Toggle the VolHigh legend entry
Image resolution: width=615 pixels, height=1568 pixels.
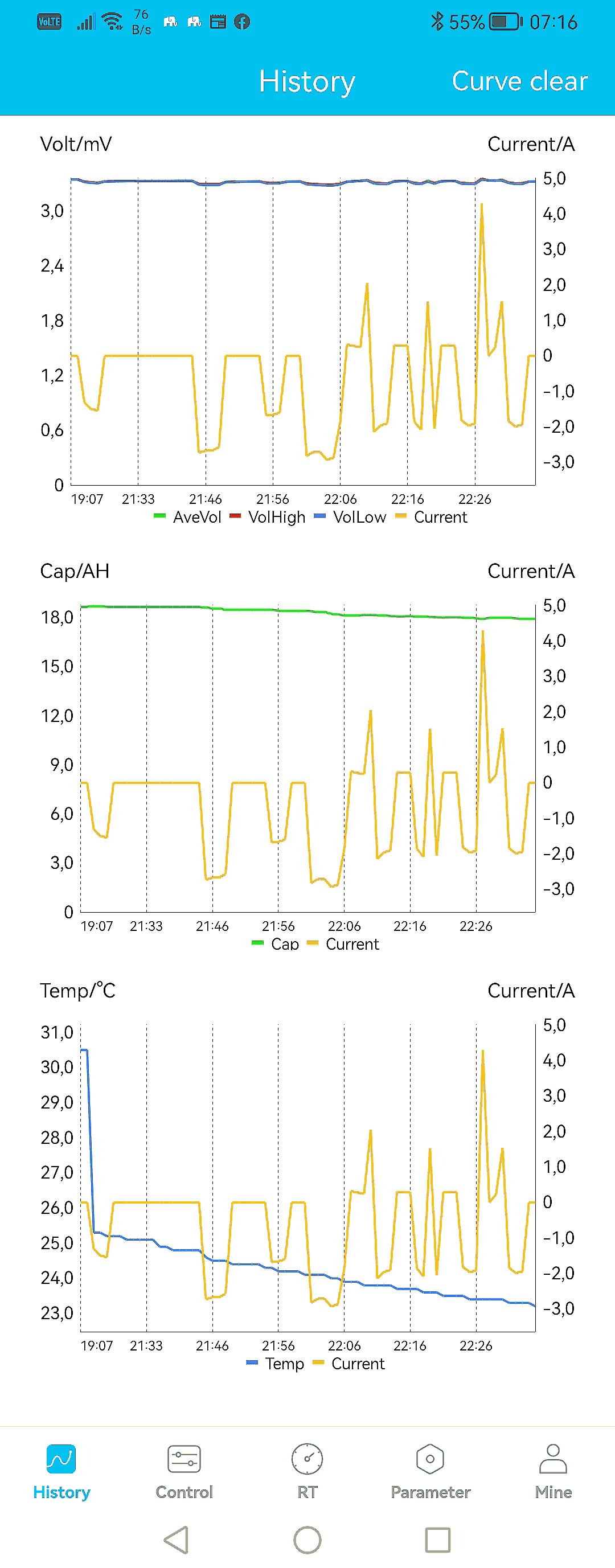coord(268,518)
